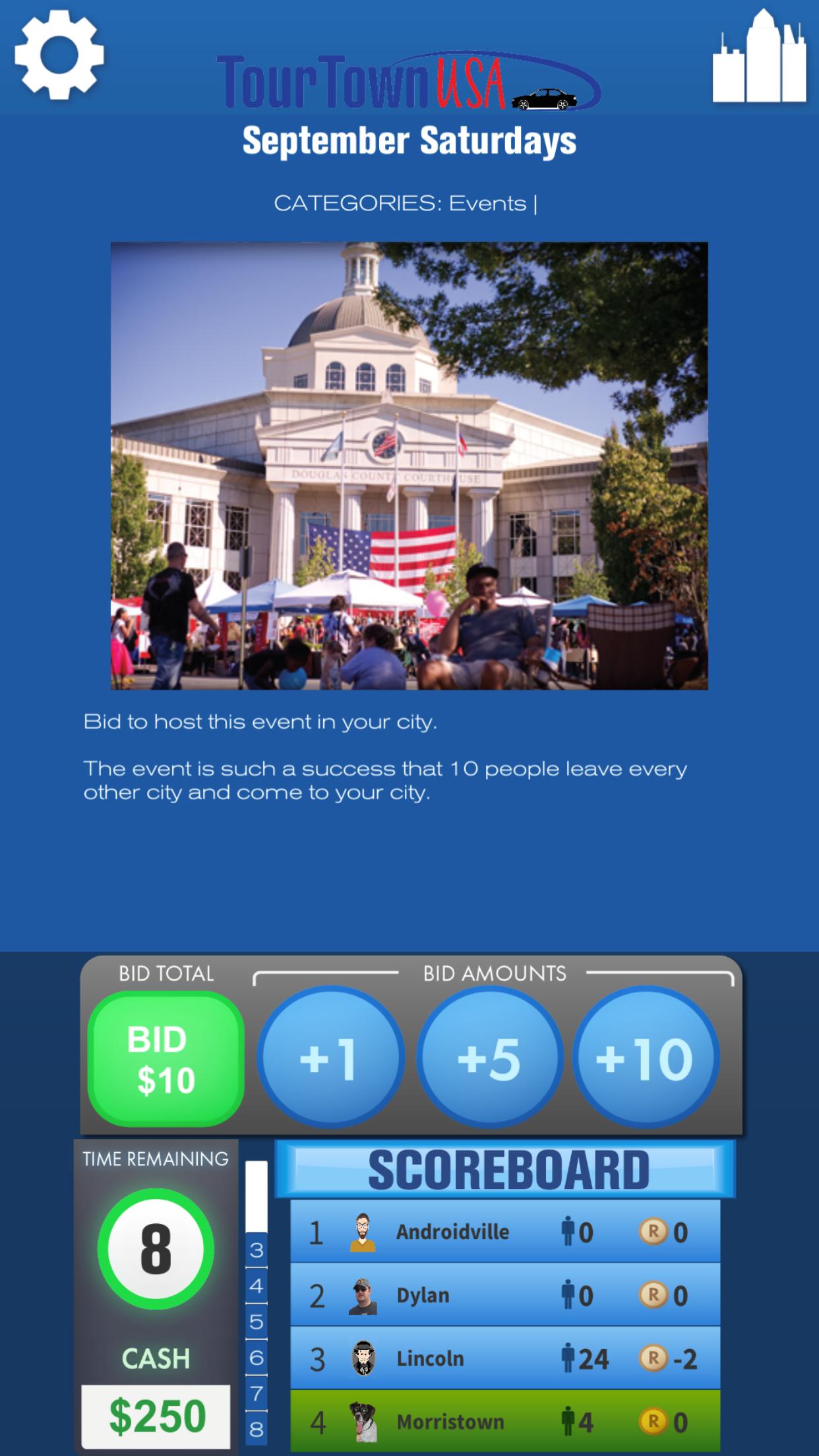Add +10 to the bid
819x1456 pixels.
[x=645, y=1058]
